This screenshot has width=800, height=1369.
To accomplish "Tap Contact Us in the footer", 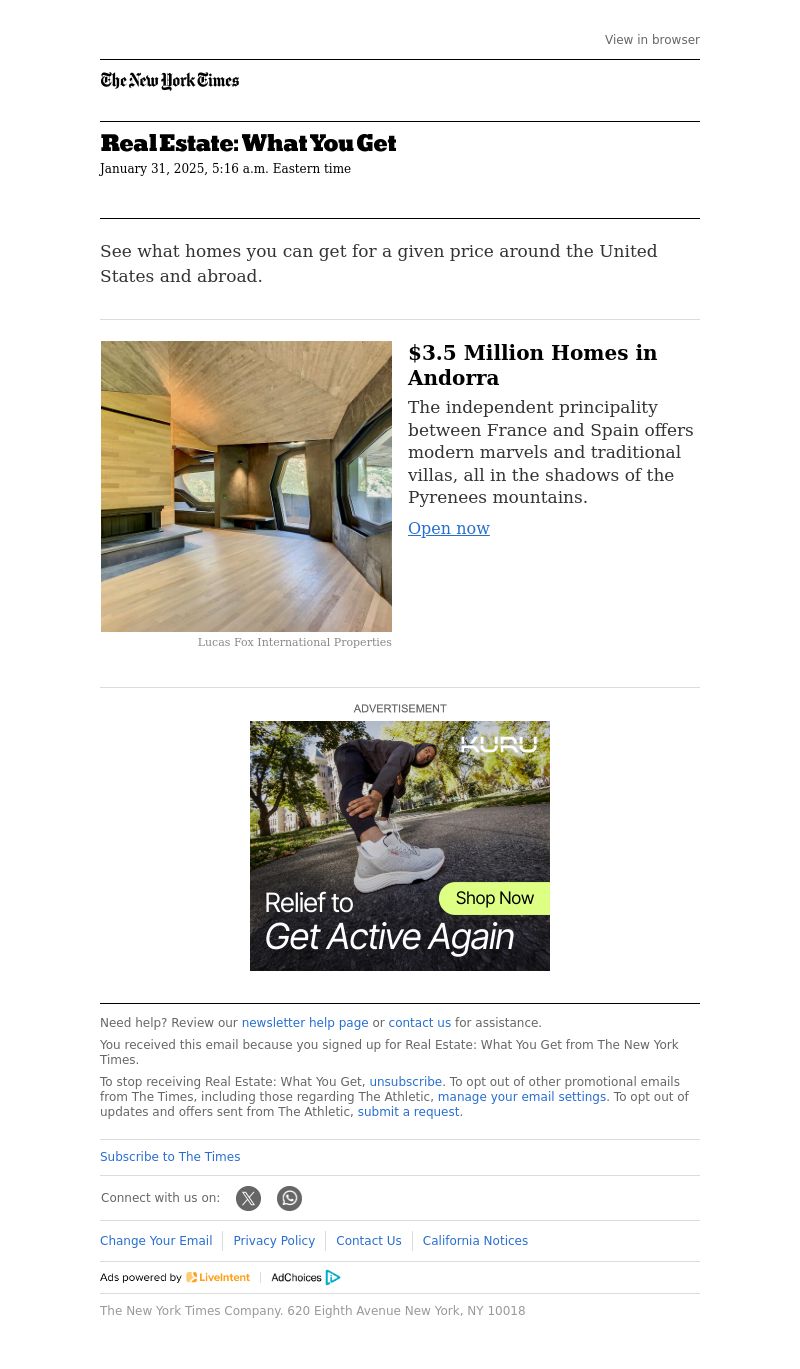I will (368, 1241).
